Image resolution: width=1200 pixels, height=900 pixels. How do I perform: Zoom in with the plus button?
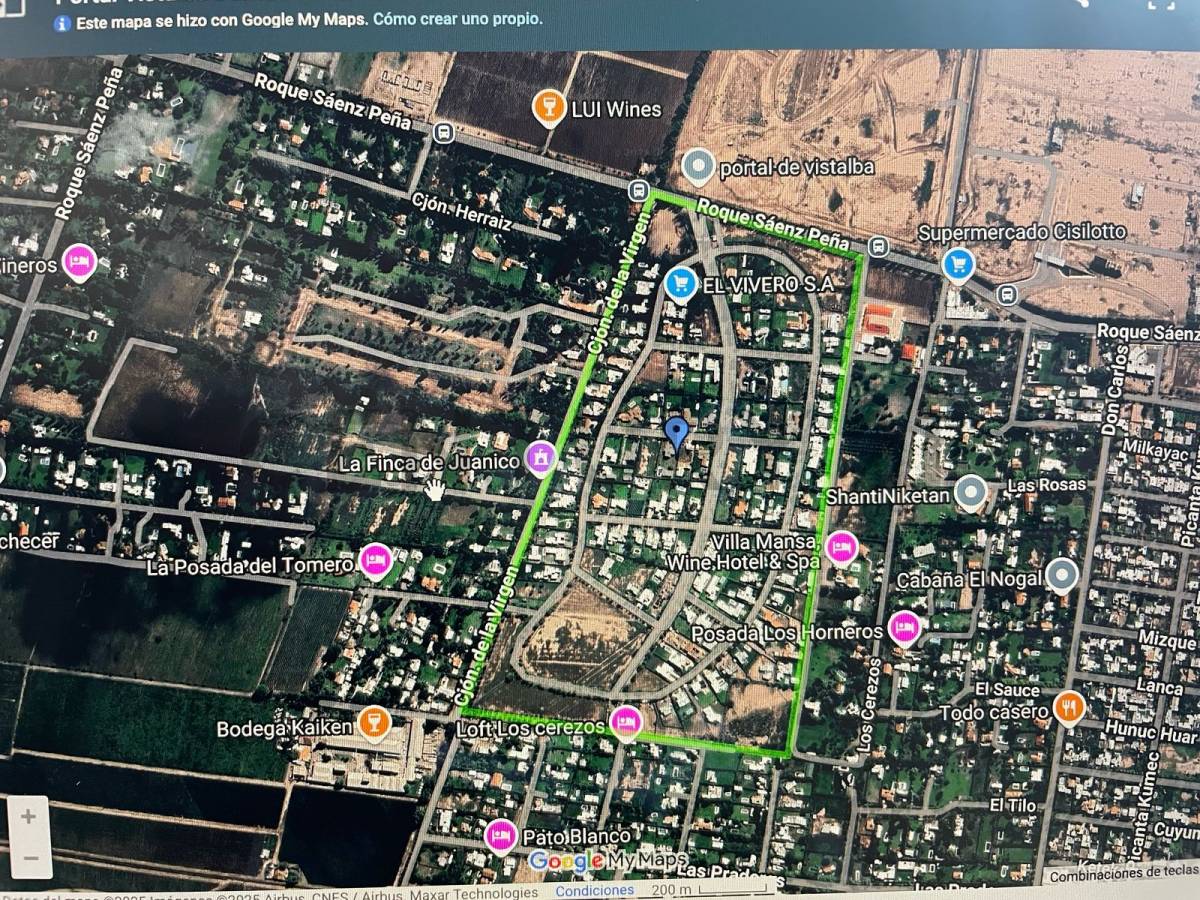pyautogui.click(x=28, y=817)
